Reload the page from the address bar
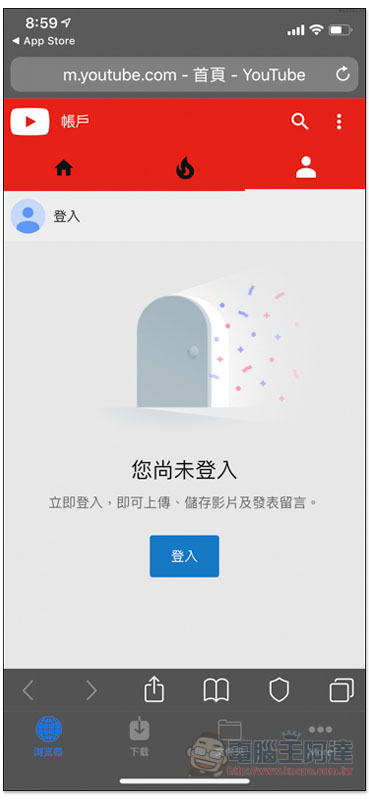369x800 pixels. tap(343, 74)
